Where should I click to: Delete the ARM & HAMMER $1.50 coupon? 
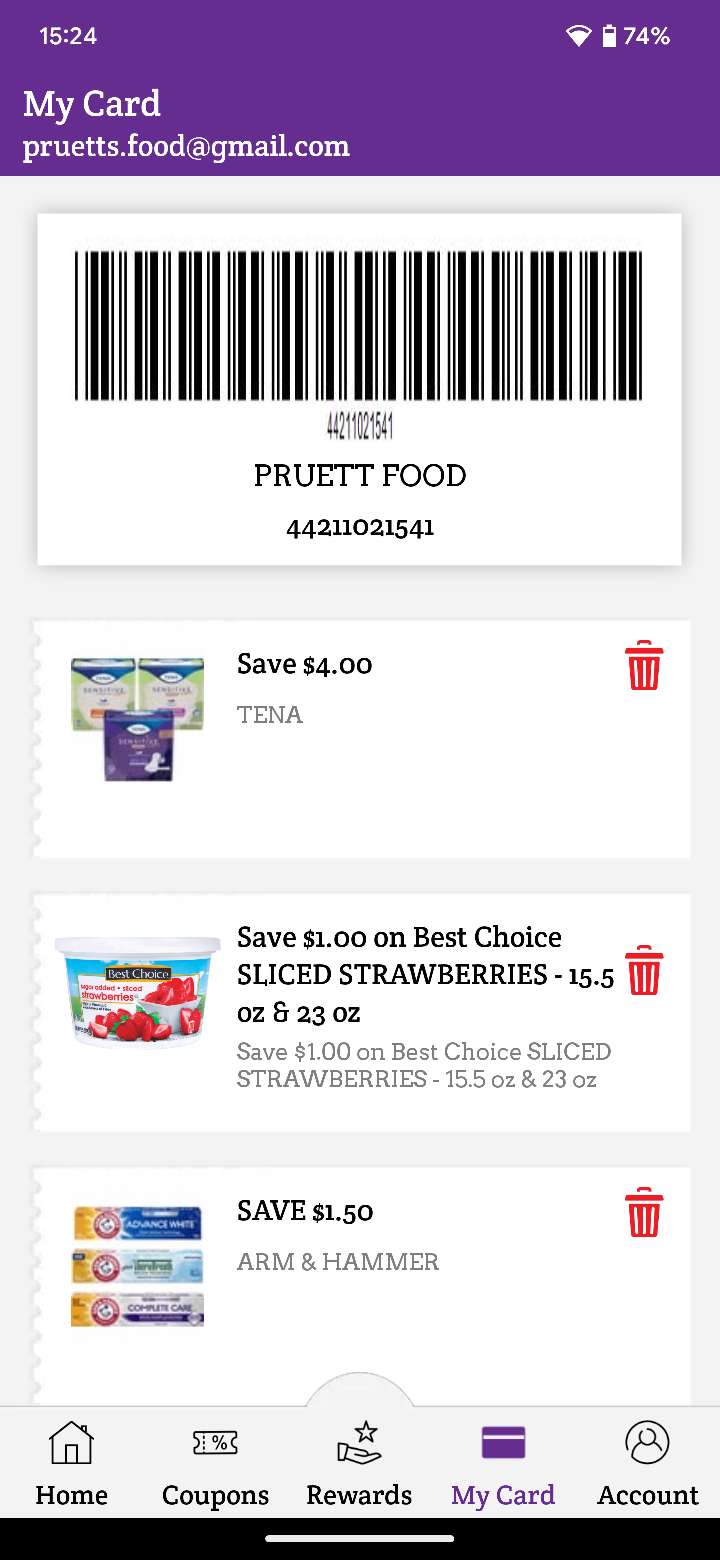pos(644,1213)
